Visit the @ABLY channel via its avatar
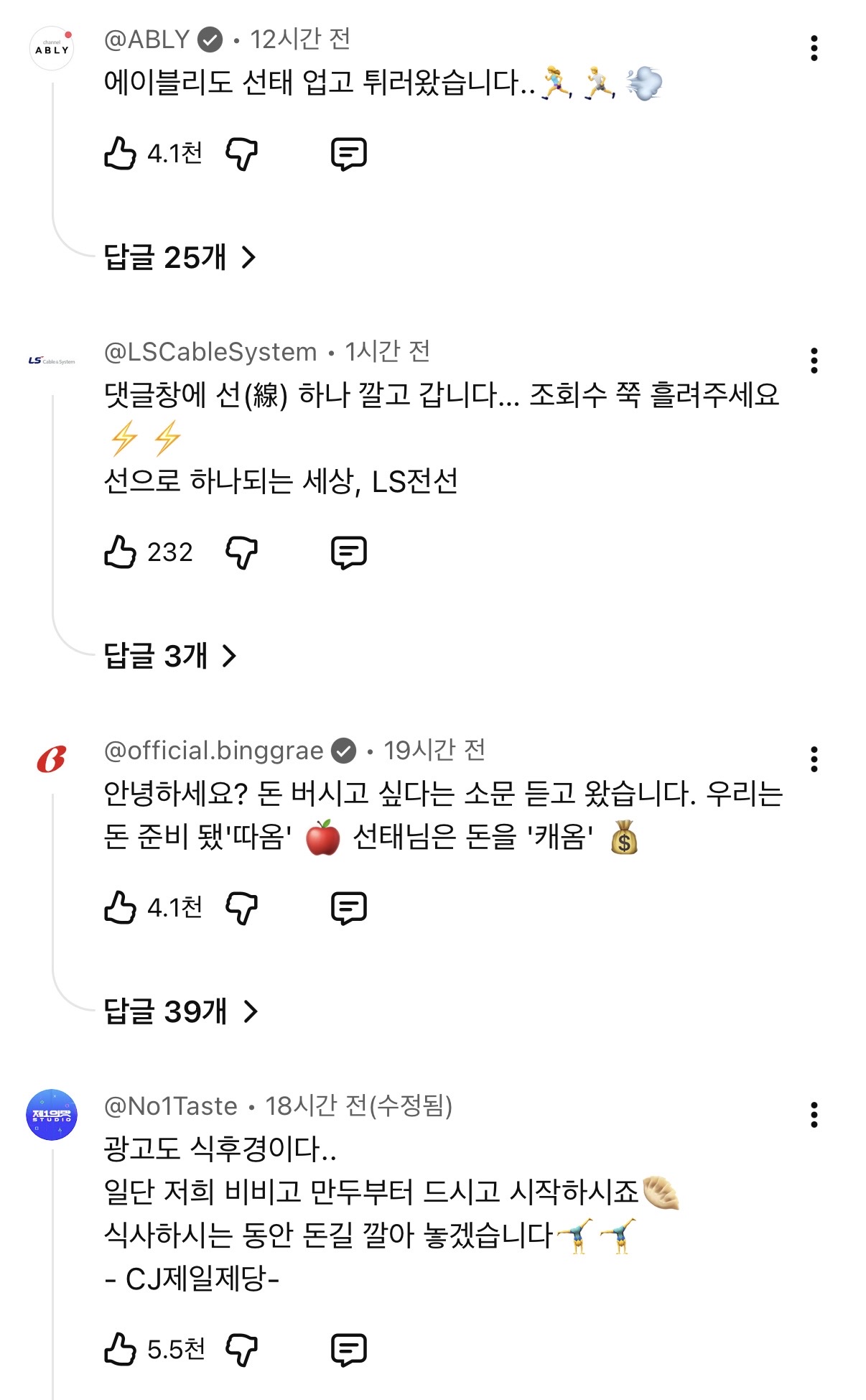The image size is (866, 1400). (52, 48)
